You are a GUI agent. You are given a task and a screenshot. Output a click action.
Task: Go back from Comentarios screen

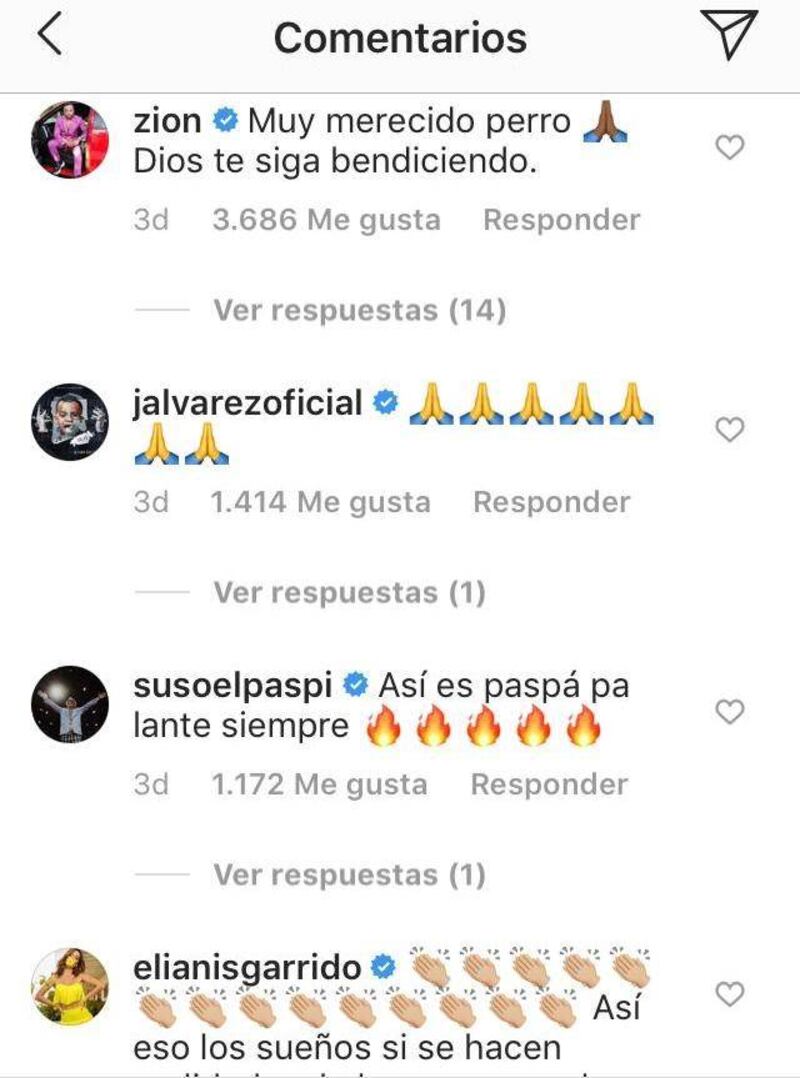(x=49, y=36)
